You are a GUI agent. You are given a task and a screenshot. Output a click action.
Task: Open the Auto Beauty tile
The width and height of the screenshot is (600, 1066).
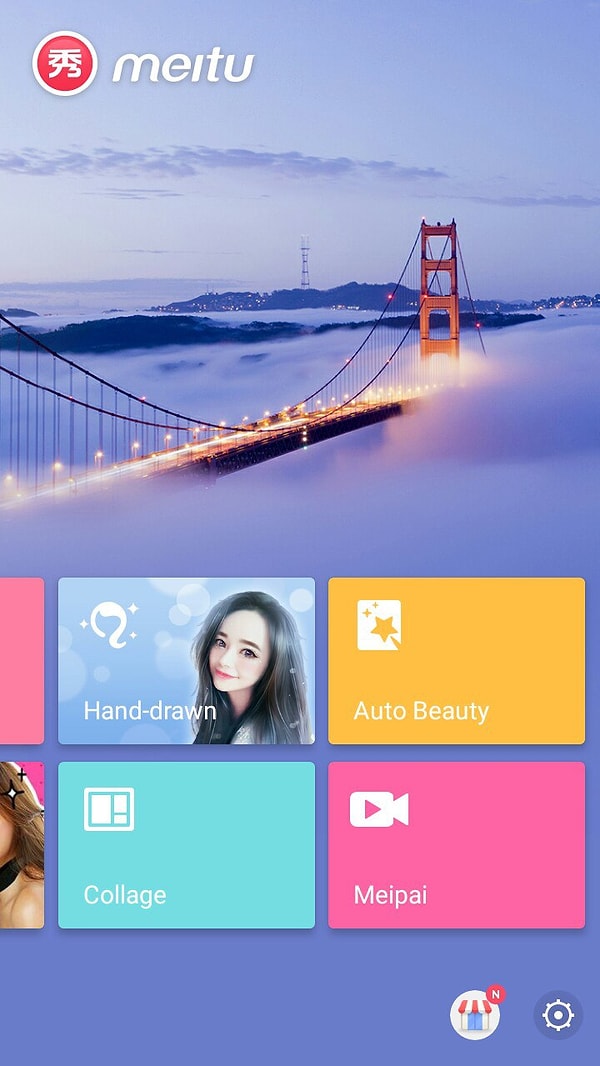456,661
